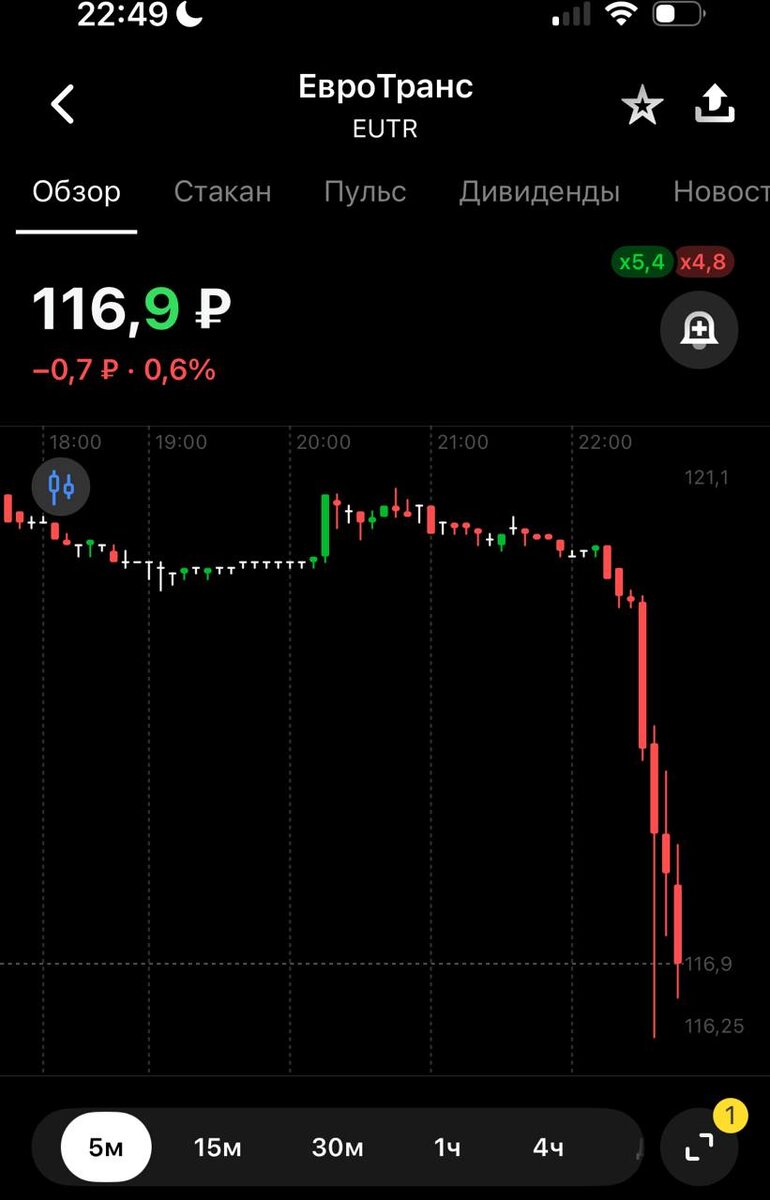Select the 5м chart interval
The width and height of the screenshot is (770, 1200).
[106, 1147]
